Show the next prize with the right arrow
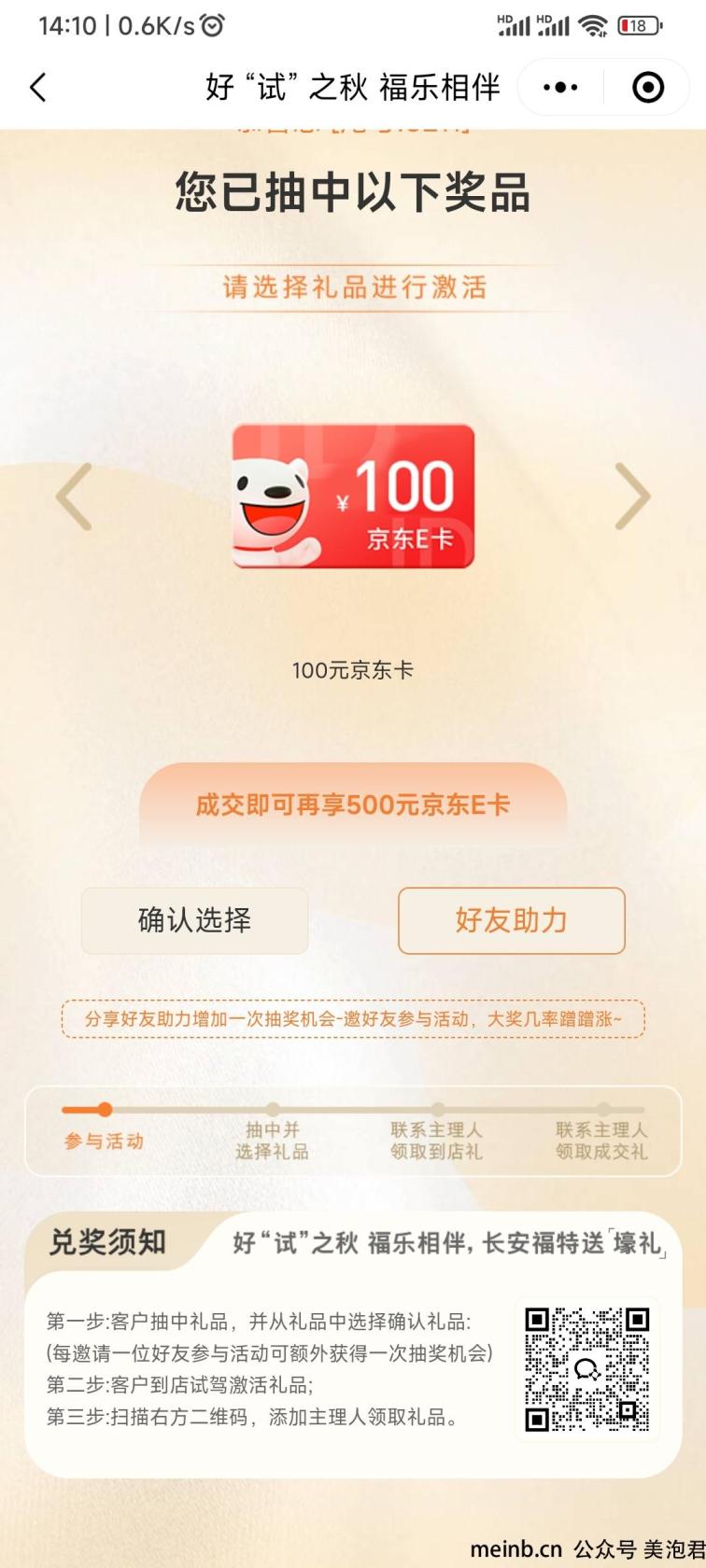The height and width of the screenshot is (1568, 706). (x=632, y=496)
